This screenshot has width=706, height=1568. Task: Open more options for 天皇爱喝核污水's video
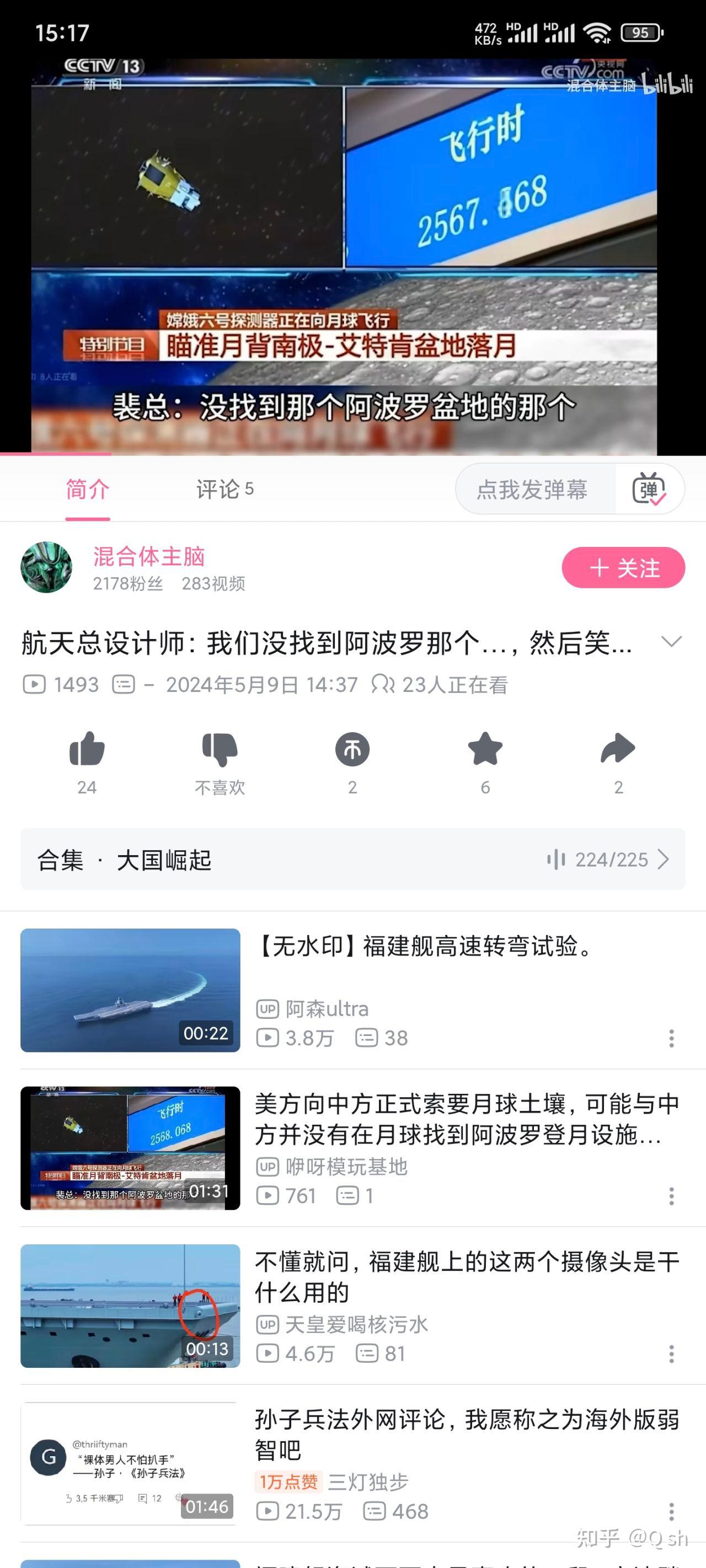tap(671, 1354)
